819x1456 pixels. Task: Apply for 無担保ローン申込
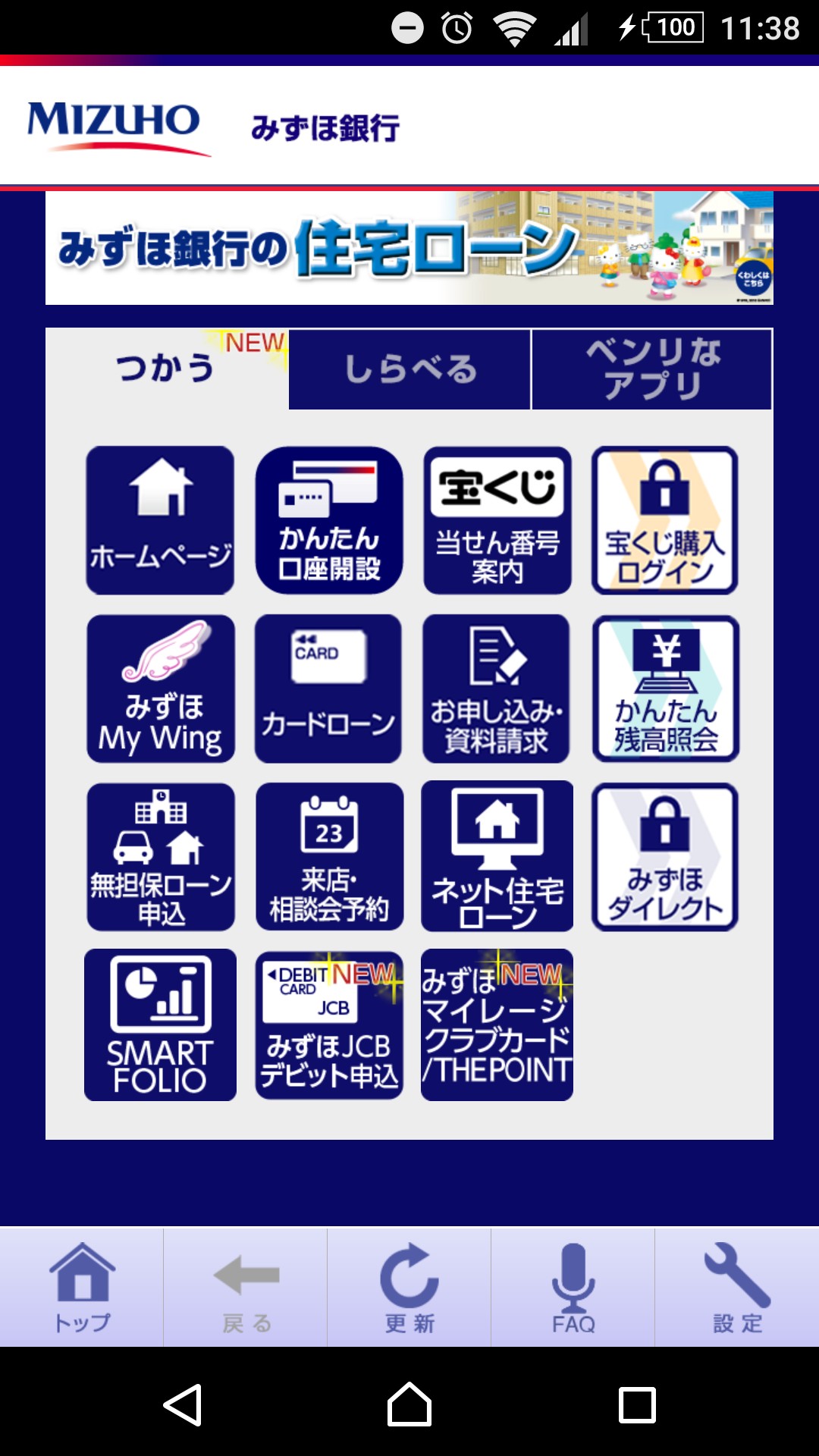tap(160, 857)
